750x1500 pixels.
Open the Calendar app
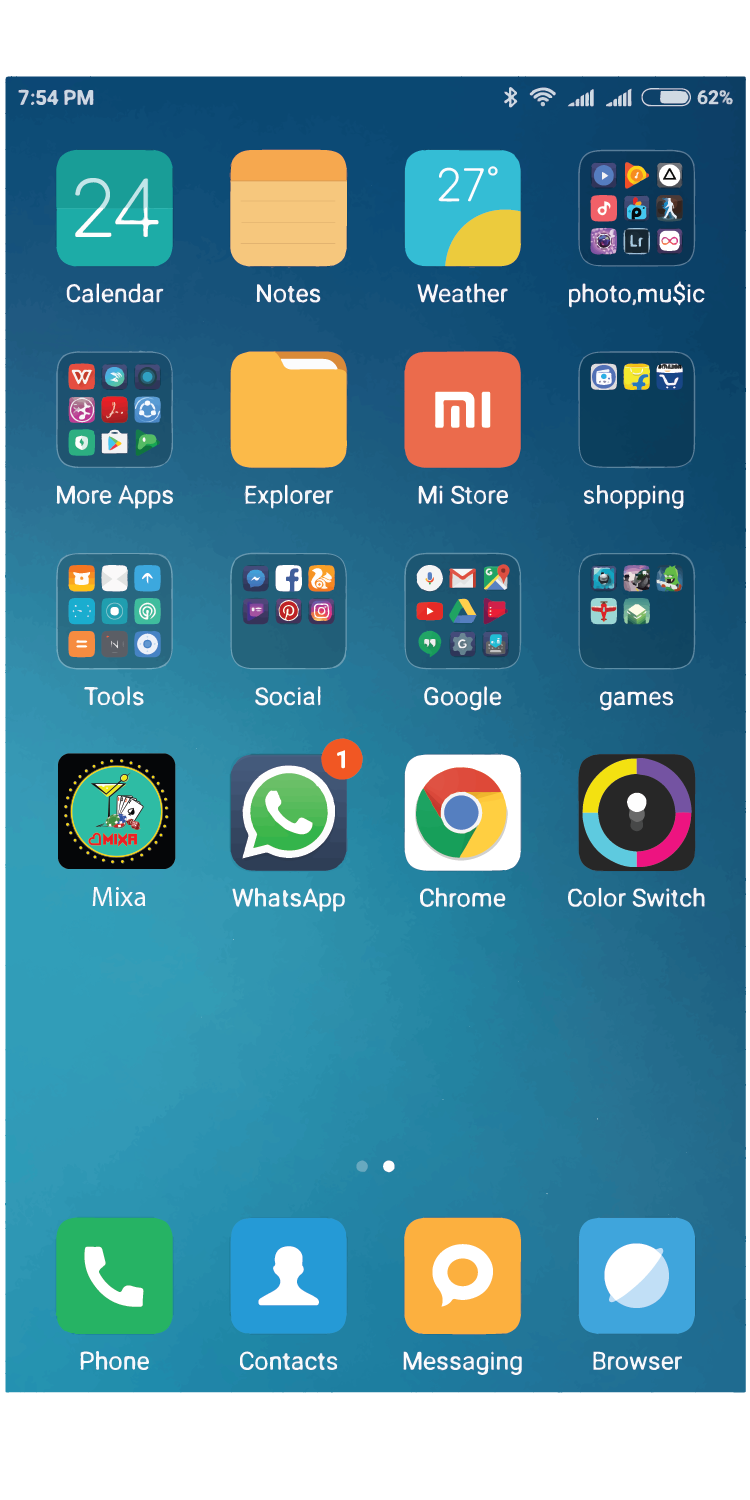(x=114, y=209)
